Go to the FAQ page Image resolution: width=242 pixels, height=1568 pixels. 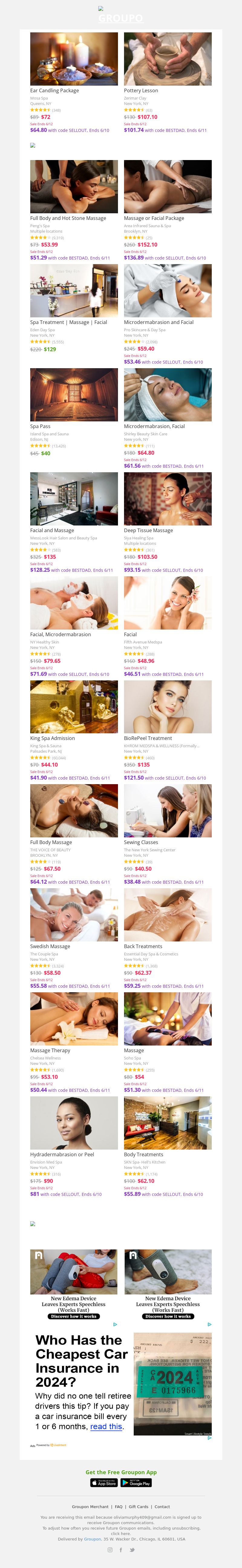tap(119, 1507)
